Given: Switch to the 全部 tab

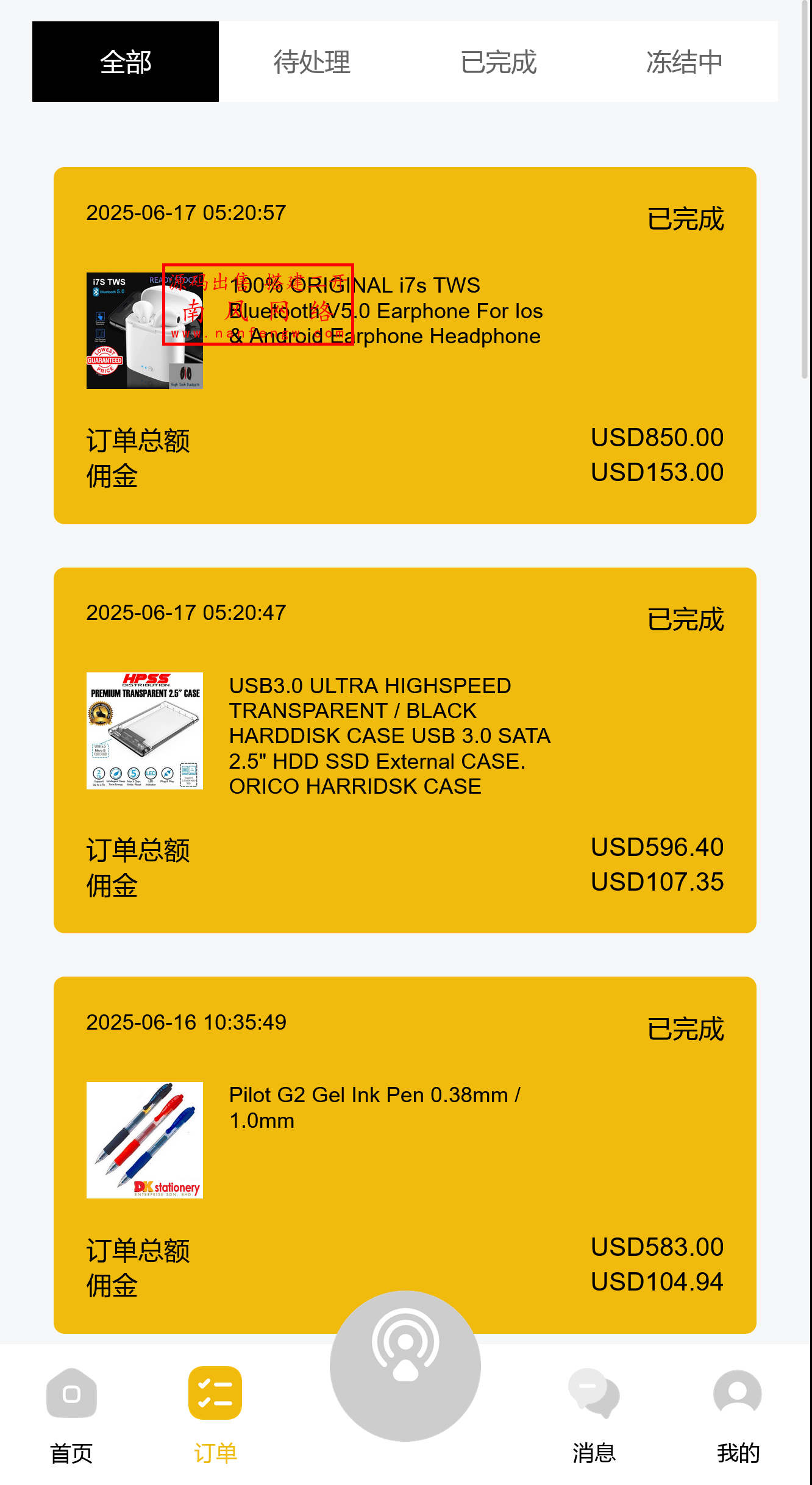Looking at the screenshot, I should (125, 61).
